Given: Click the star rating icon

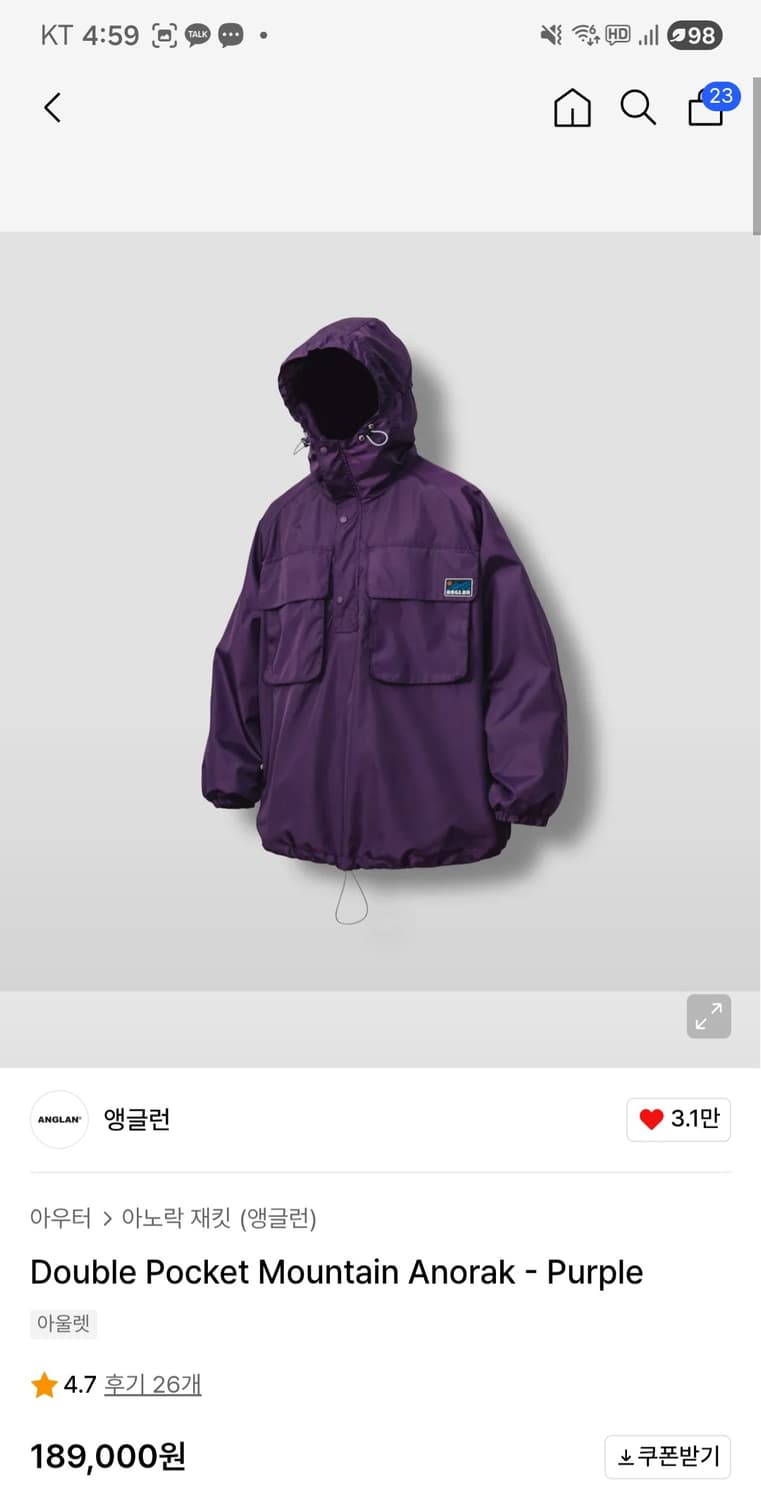Looking at the screenshot, I should click(x=44, y=1384).
